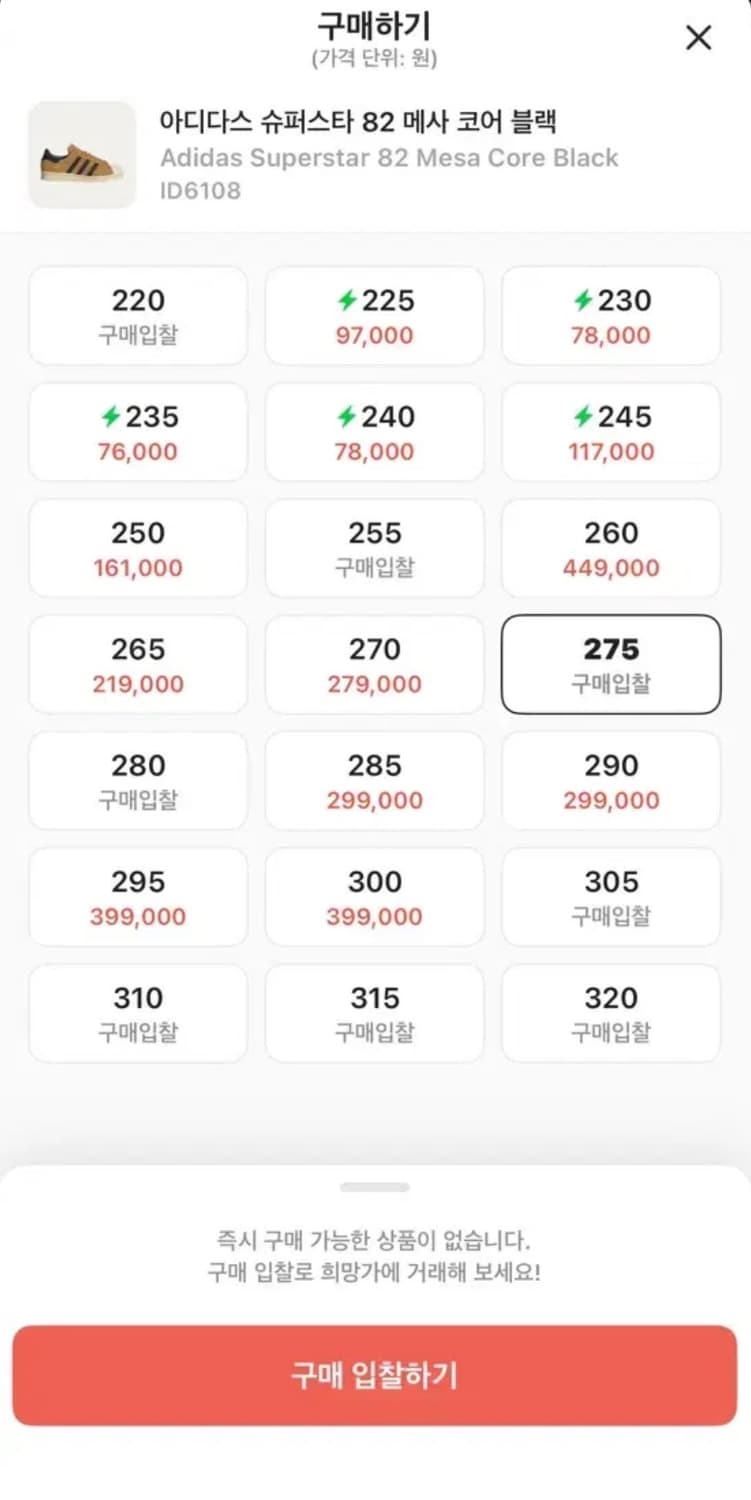Pick size 280 for a purchase bid

[x=137, y=779]
